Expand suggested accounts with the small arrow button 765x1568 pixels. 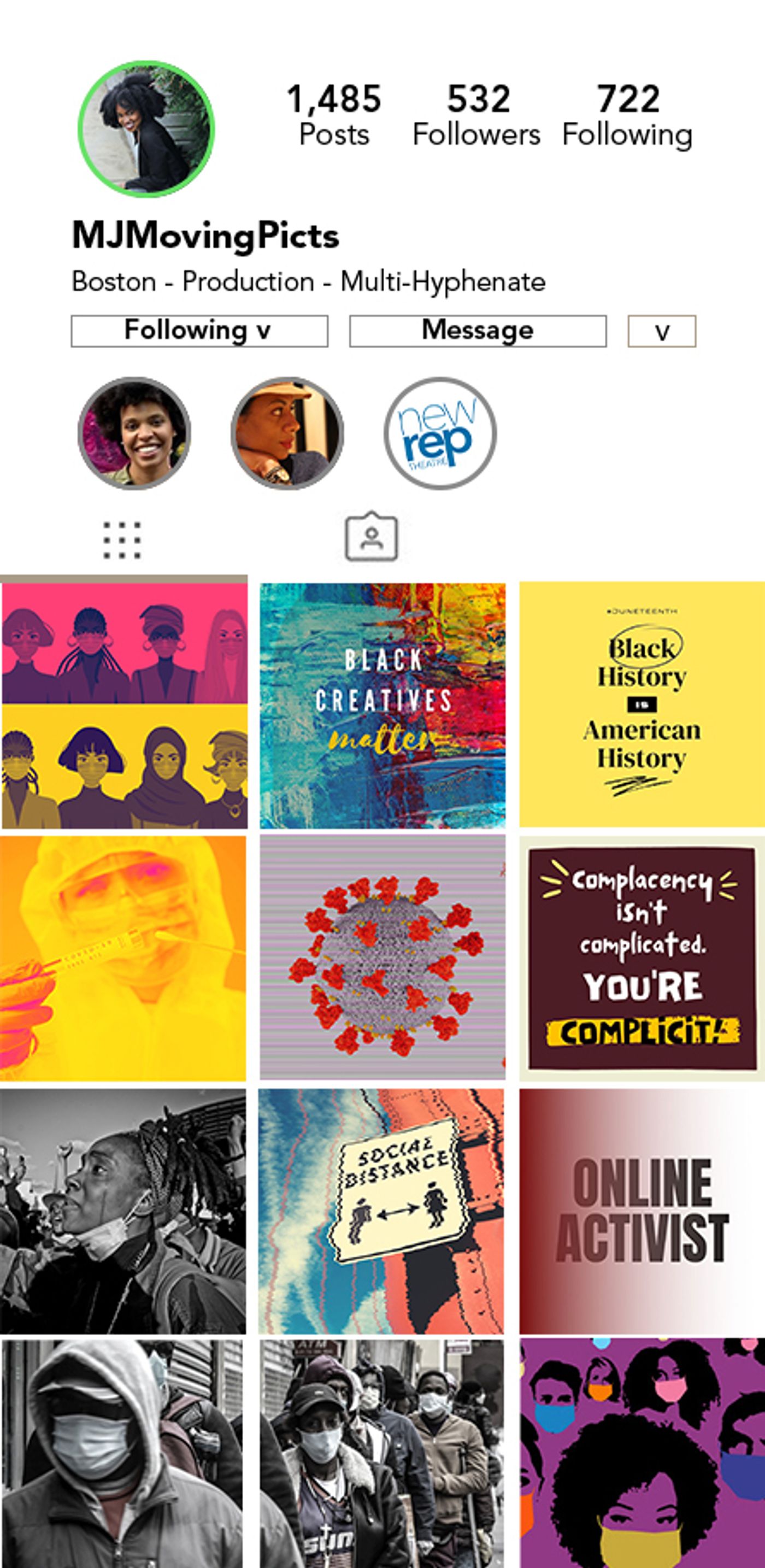click(662, 331)
